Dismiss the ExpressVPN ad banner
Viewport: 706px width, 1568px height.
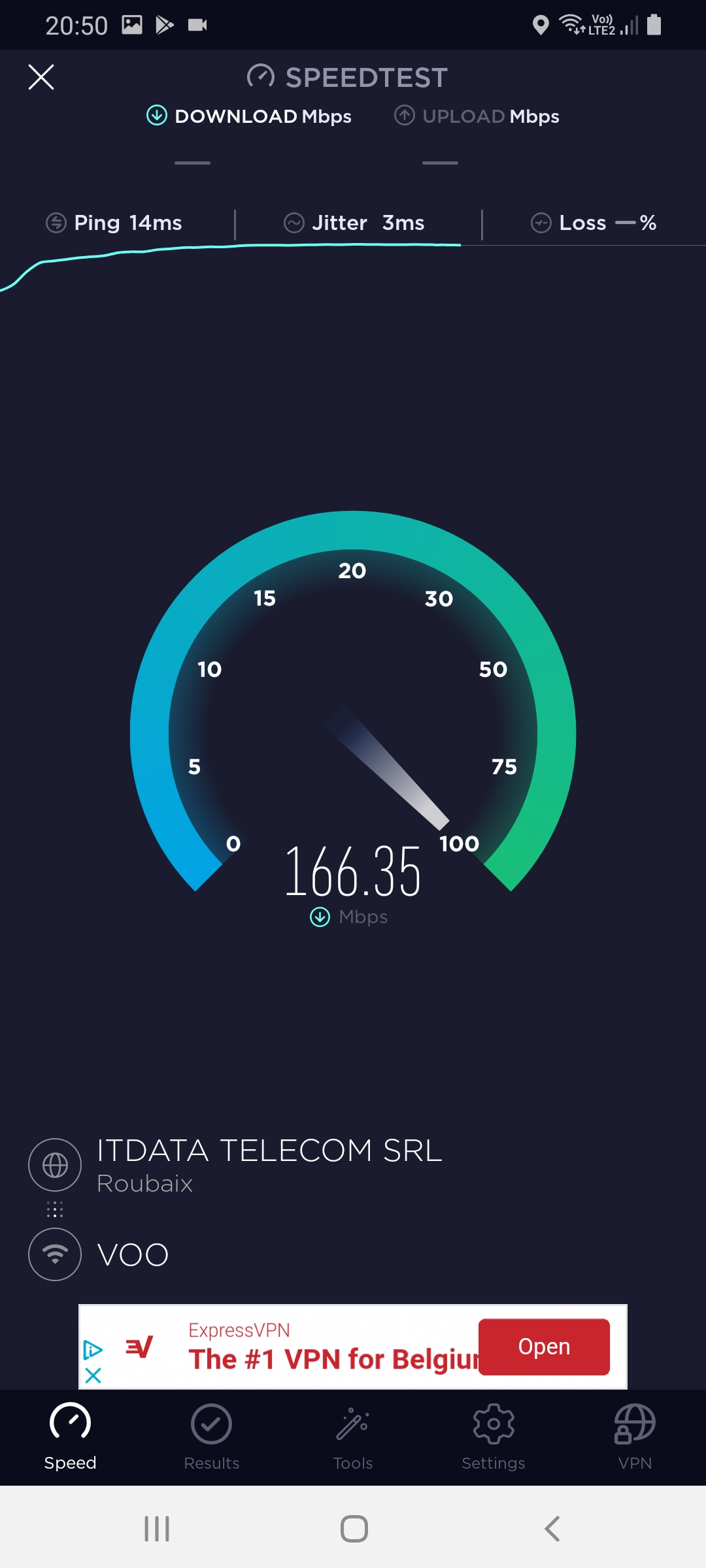pos(93,1375)
